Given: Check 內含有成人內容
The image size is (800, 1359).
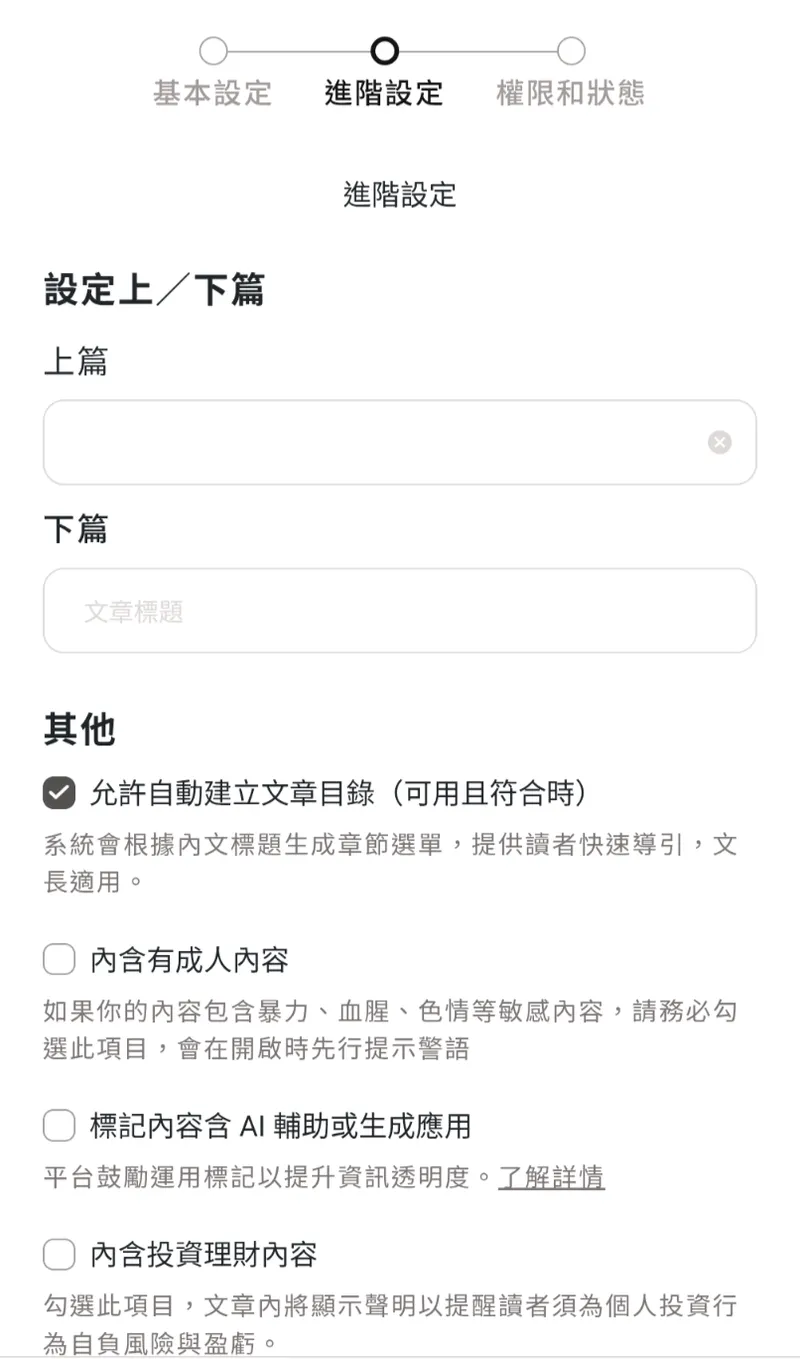Looking at the screenshot, I should (x=60, y=960).
